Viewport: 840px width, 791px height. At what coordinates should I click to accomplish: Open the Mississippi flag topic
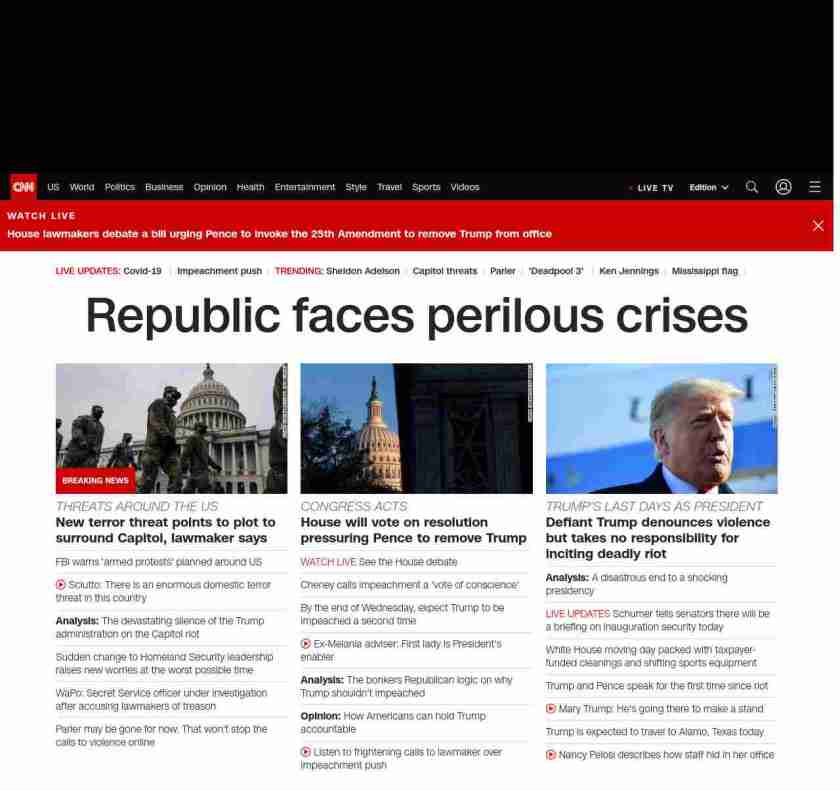pos(704,271)
